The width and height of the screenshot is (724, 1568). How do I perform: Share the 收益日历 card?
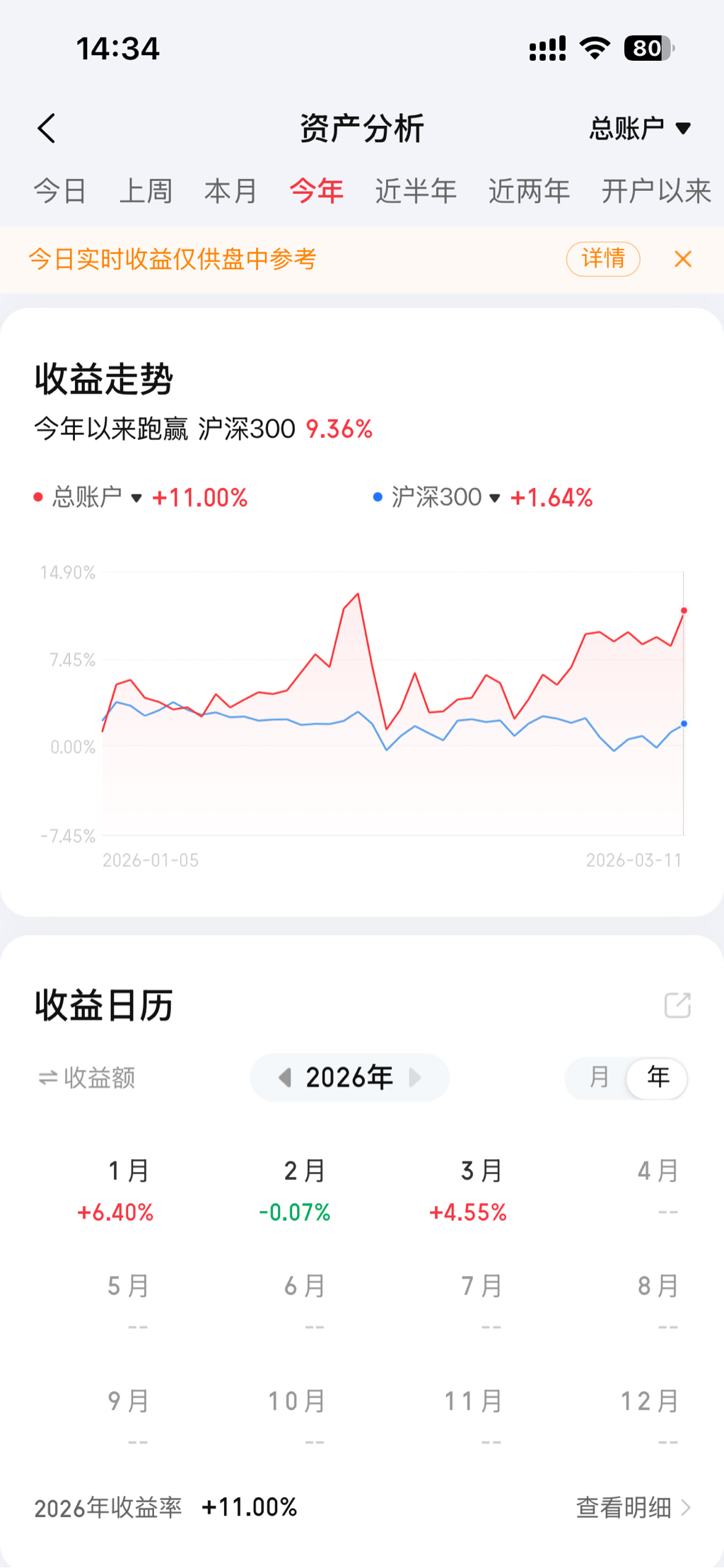(677, 1005)
